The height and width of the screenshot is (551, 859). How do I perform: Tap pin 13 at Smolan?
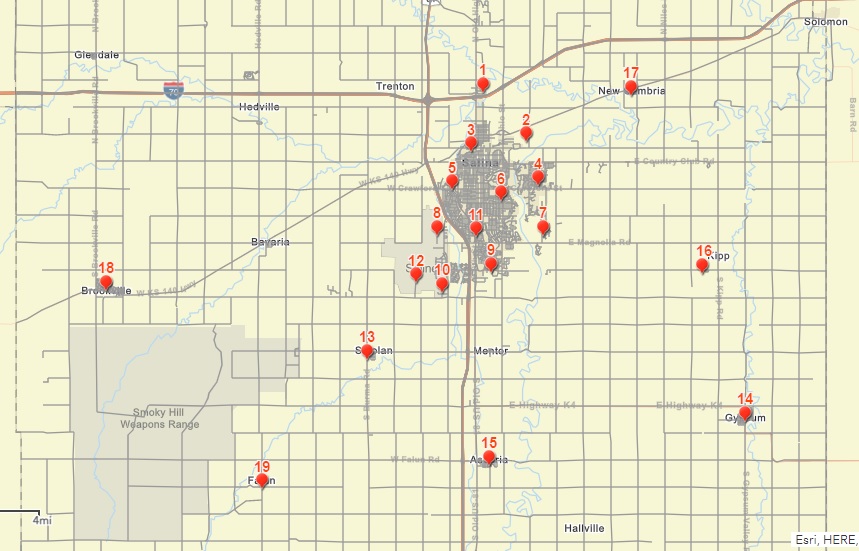(x=367, y=351)
